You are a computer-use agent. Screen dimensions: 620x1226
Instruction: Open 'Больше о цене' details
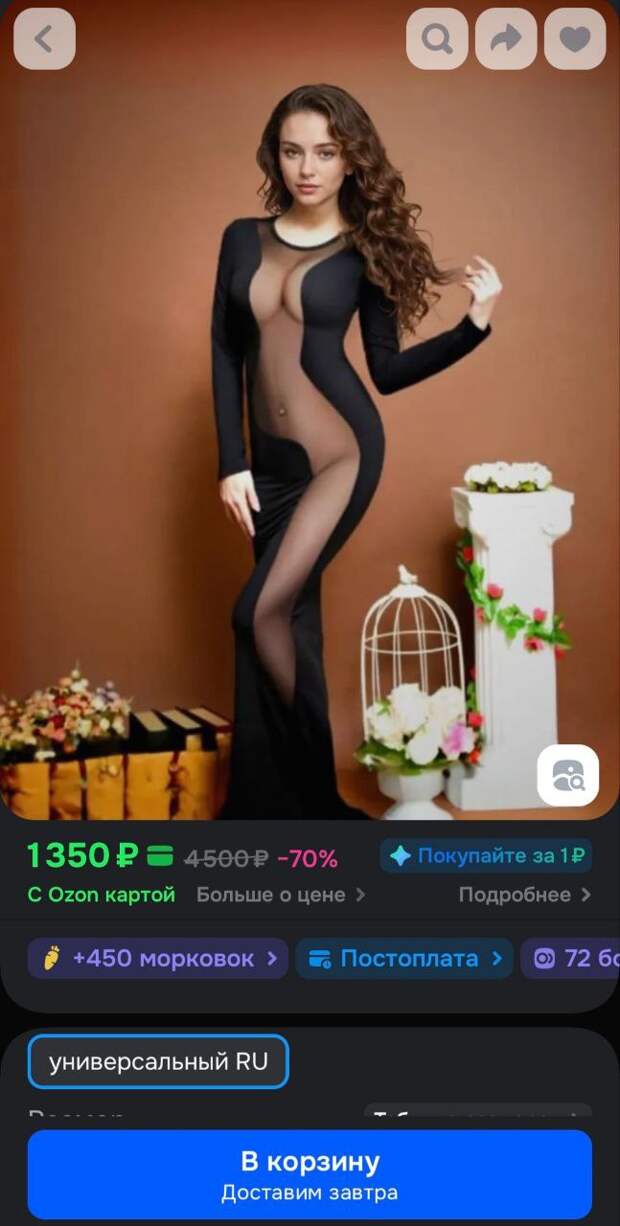[281, 894]
